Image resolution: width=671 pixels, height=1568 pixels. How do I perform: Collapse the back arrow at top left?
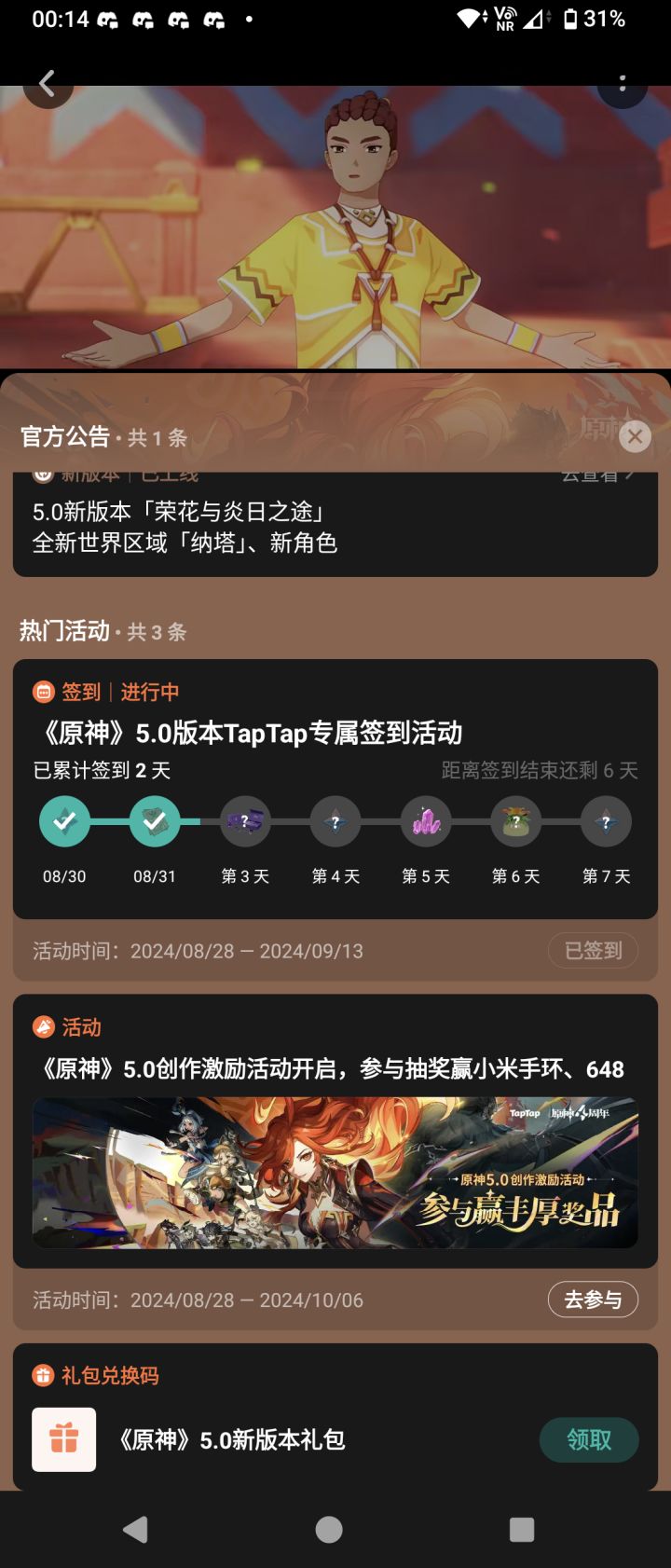click(48, 83)
